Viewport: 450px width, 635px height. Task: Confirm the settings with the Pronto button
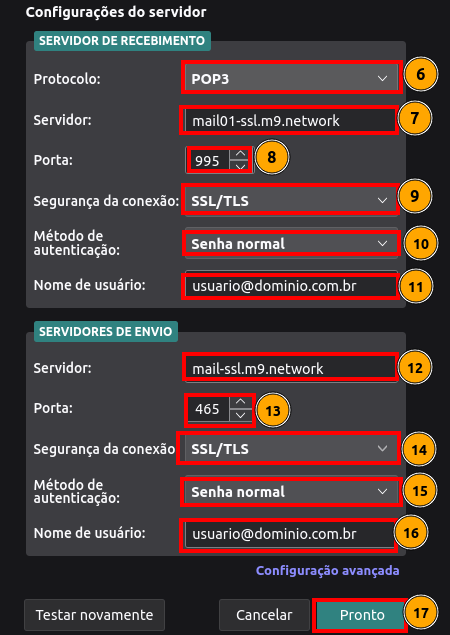362,615
